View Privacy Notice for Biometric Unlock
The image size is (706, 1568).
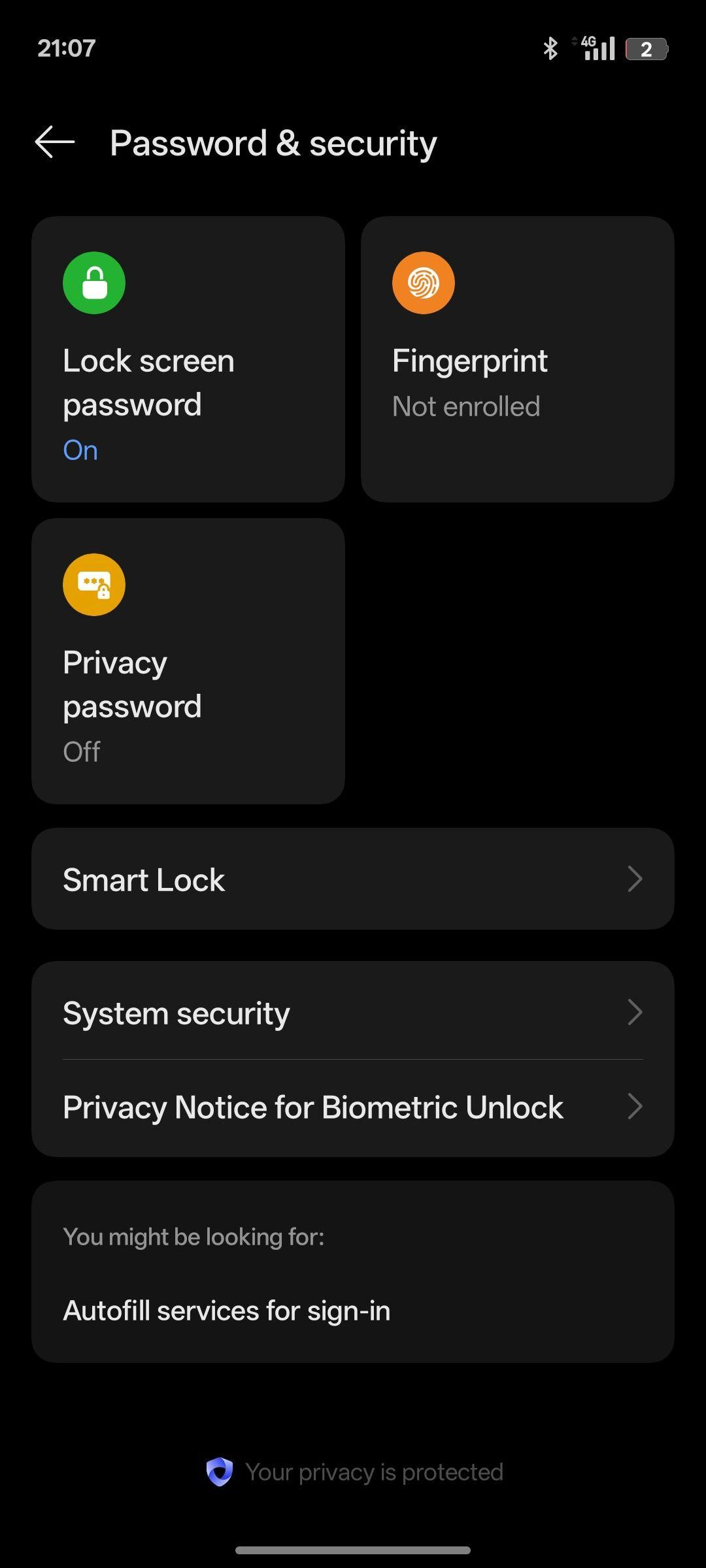click(x=353, y=1107)
